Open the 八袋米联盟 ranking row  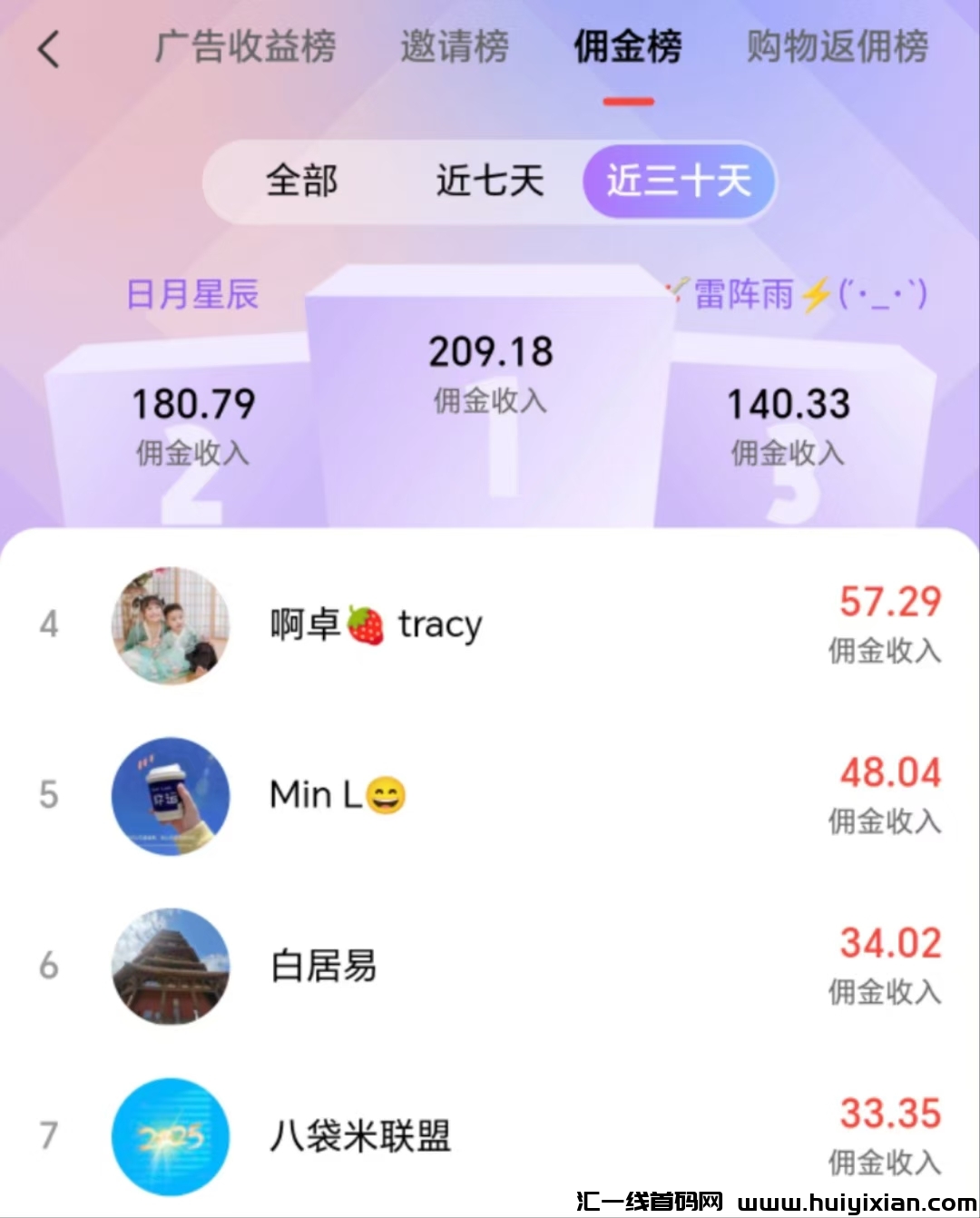pos(490,1136)
